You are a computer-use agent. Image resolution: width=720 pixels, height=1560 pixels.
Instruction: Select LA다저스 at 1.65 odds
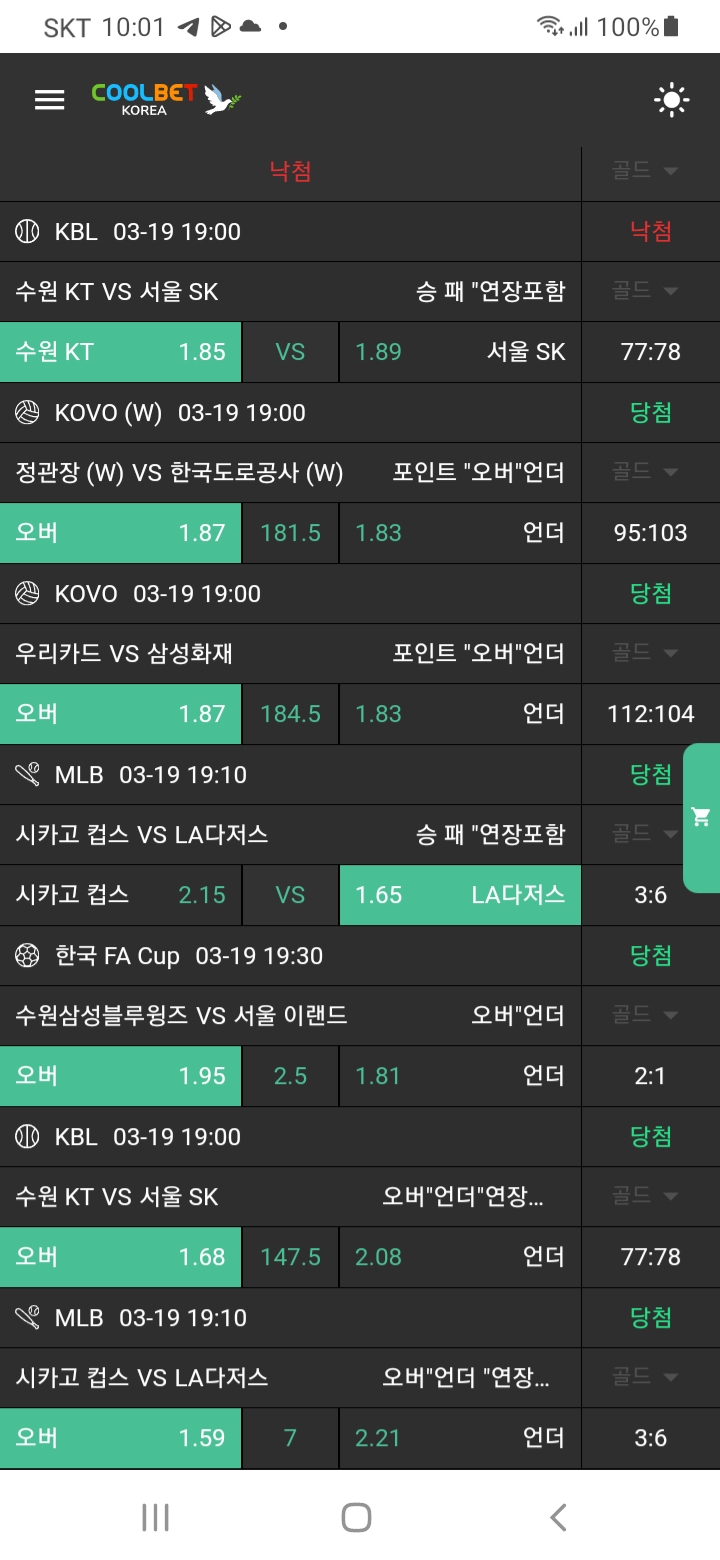460,895
